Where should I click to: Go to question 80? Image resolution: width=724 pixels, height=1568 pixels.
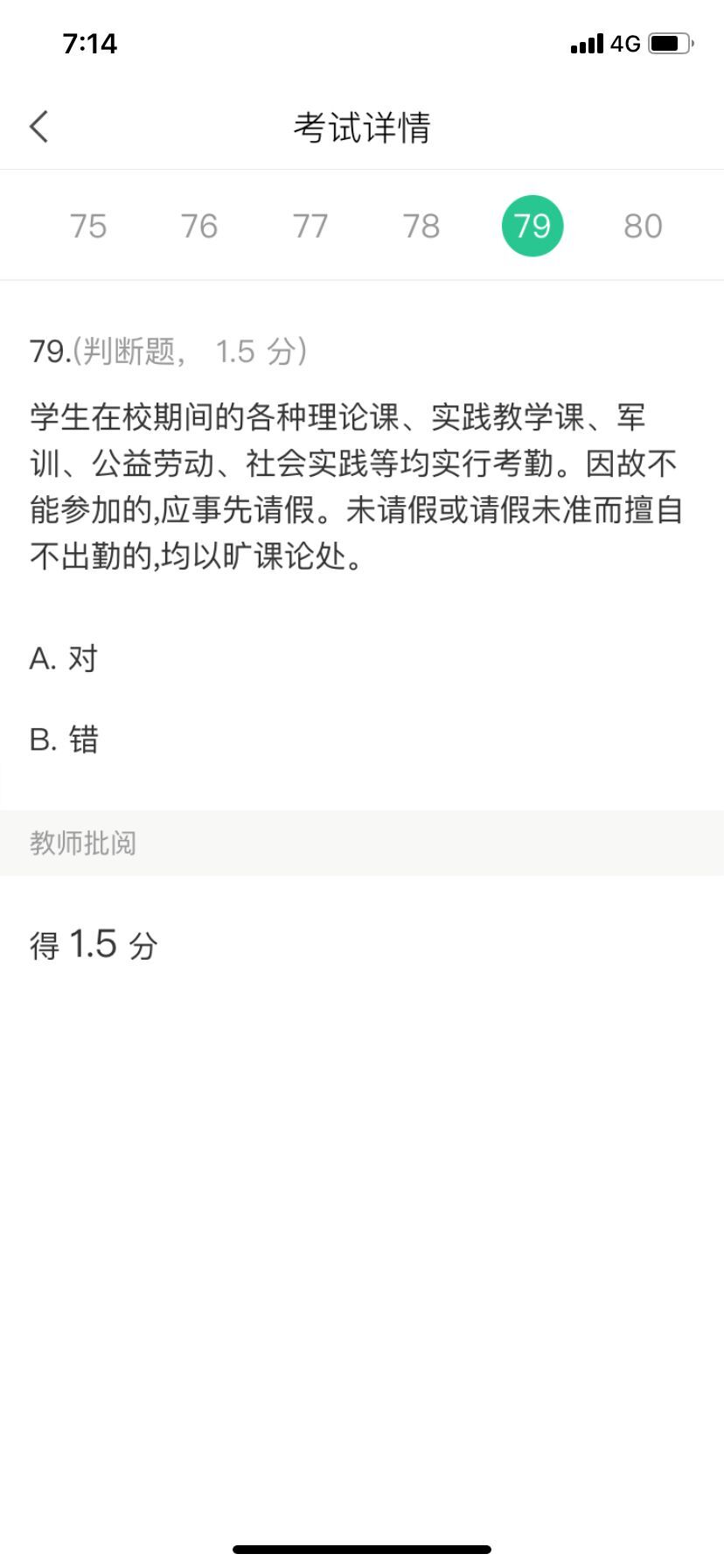(643, 226)
